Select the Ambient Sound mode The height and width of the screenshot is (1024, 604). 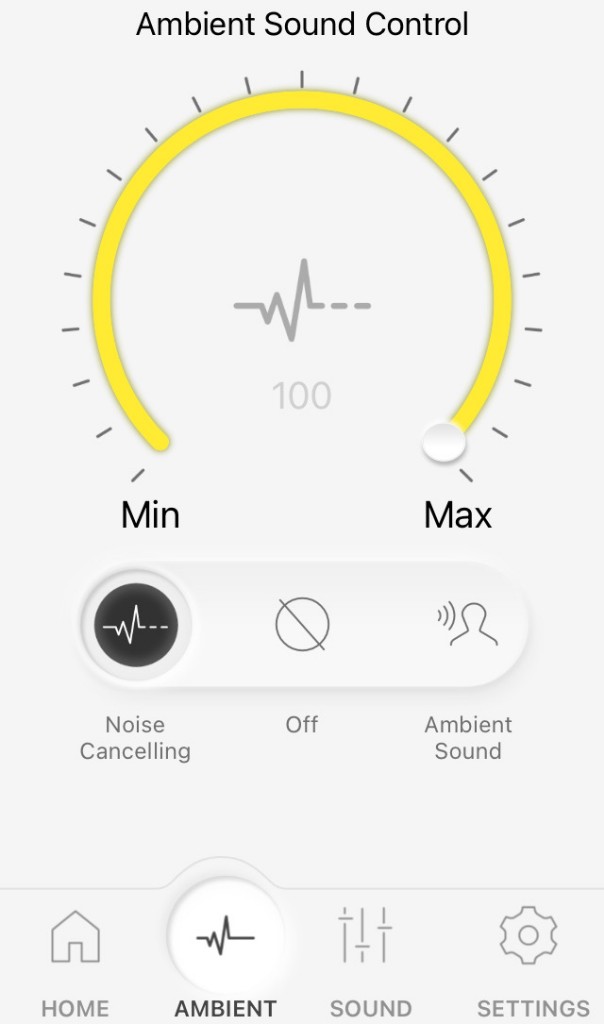468,624
